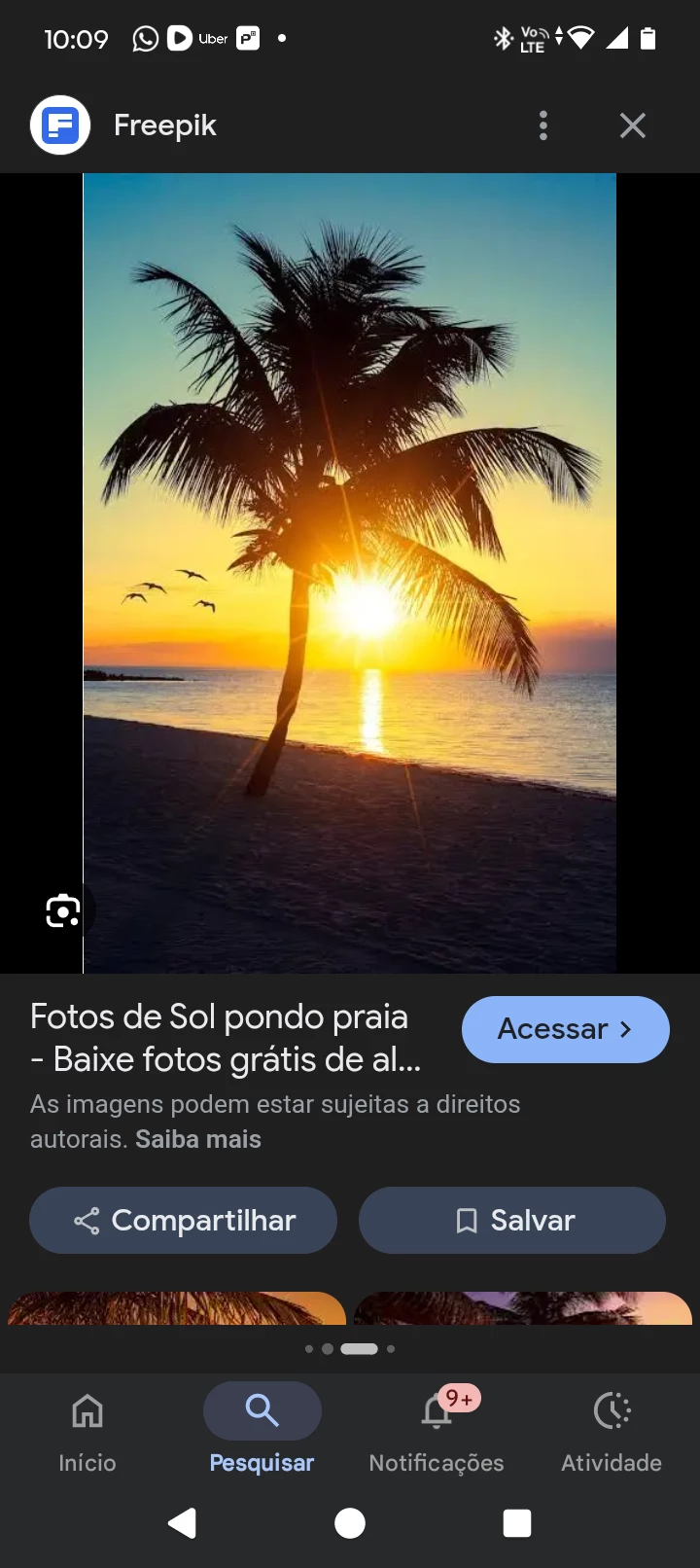Tap Acessar to visit the Freepik page
The width and height of the screenshot is (700, 1568).
point(565,1029)
